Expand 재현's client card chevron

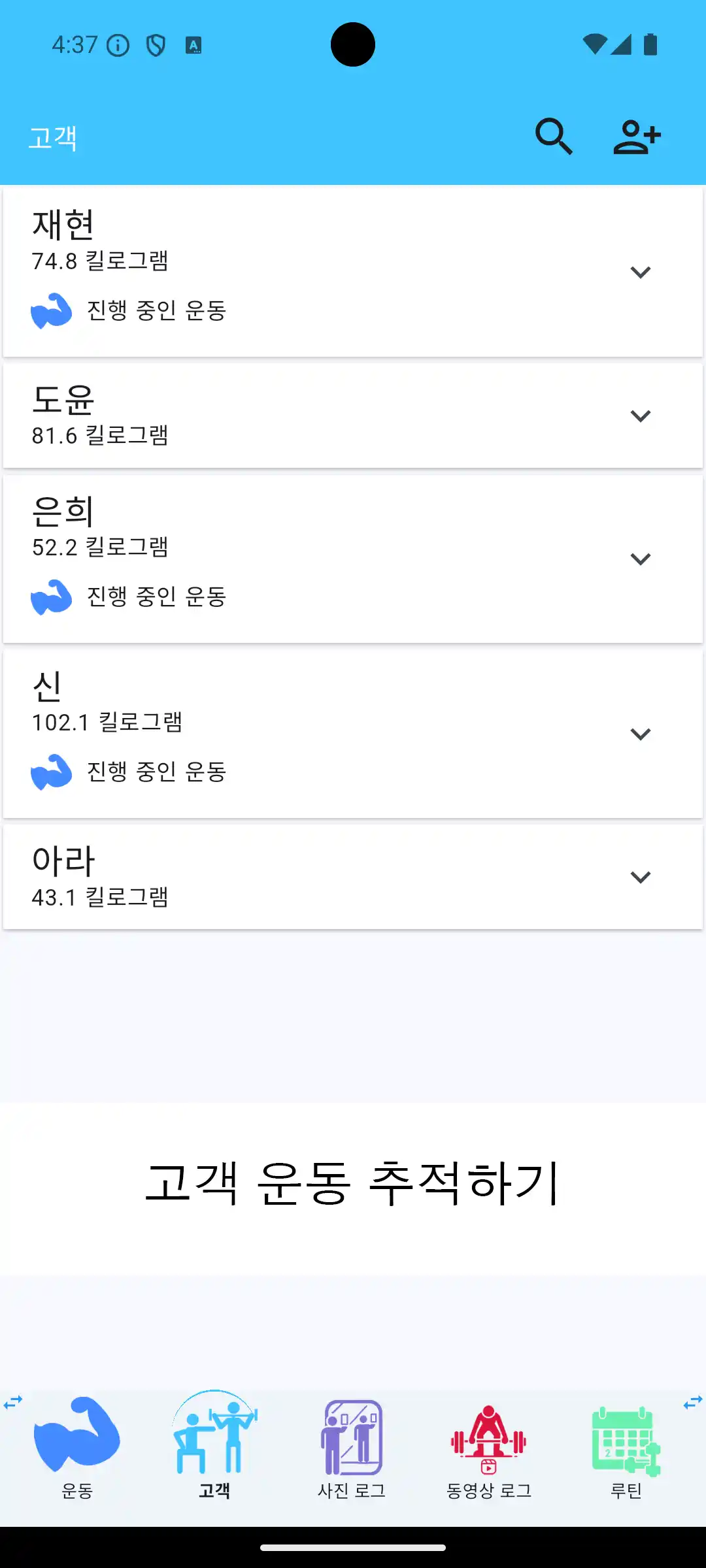pos(641,272)
